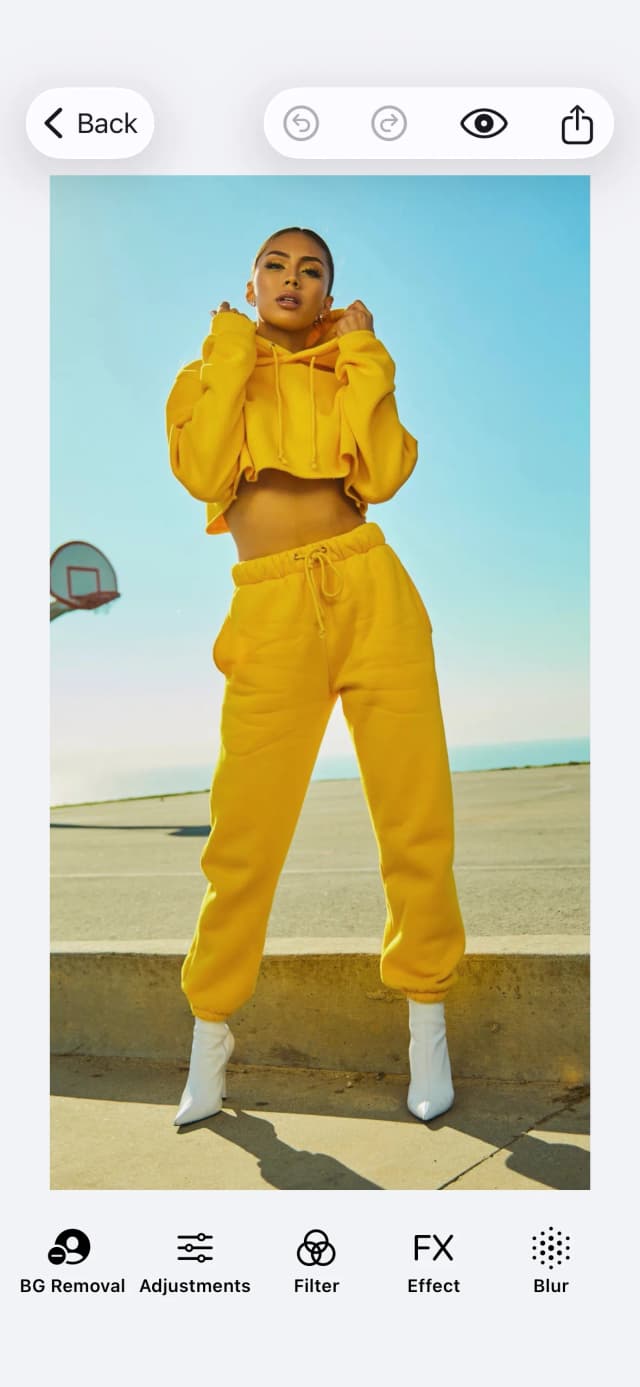
Task: Open the FX Effect tool
Action: pyautogui.click(x=433, y=1261)
